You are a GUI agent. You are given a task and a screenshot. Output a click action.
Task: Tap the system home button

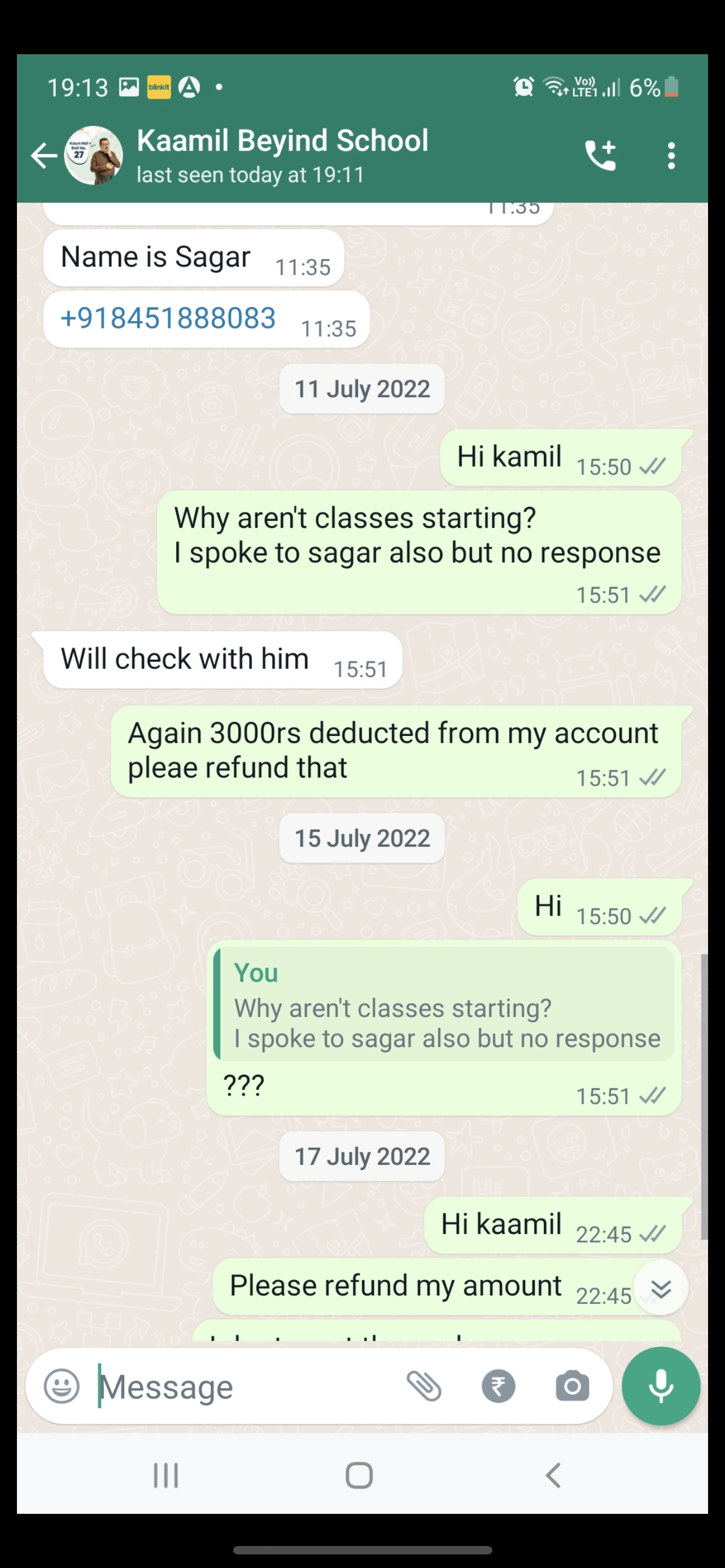(359, 1476)
